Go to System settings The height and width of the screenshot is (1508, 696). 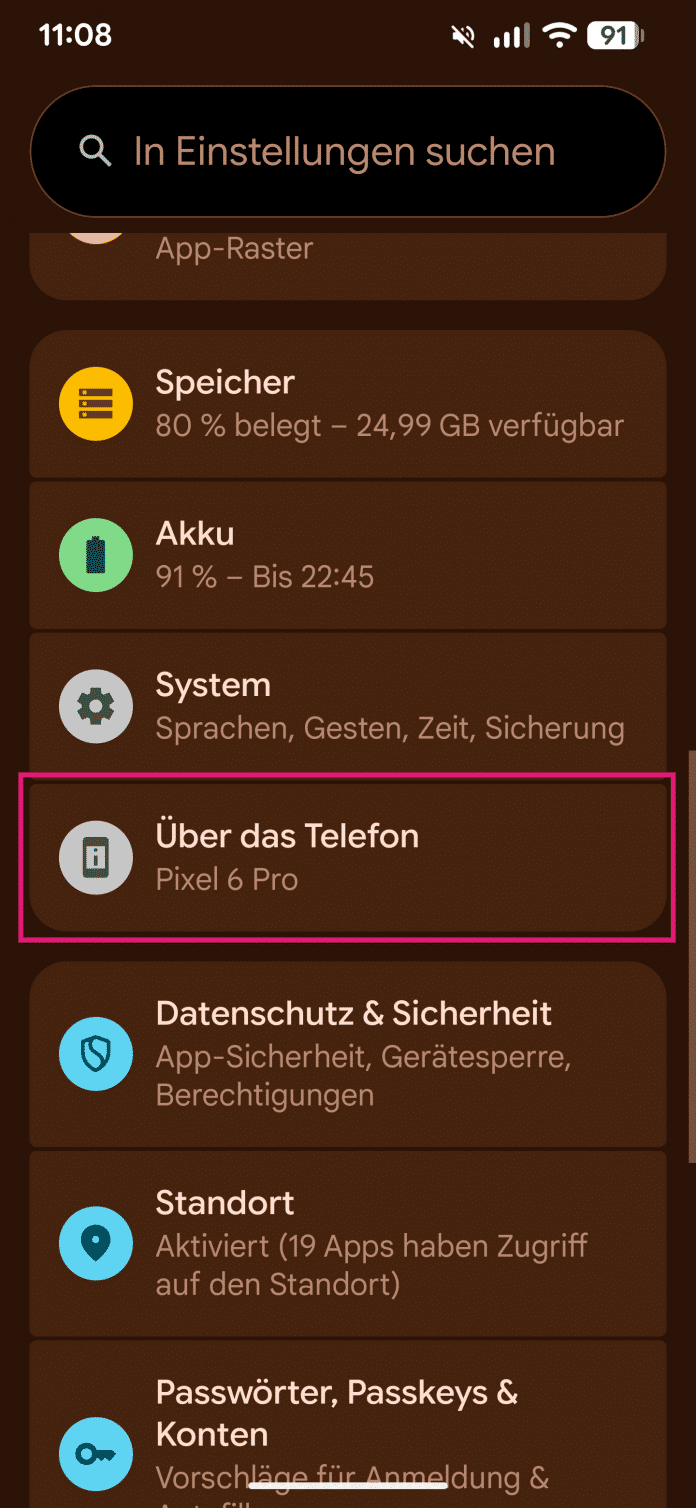tap(347, 706)
